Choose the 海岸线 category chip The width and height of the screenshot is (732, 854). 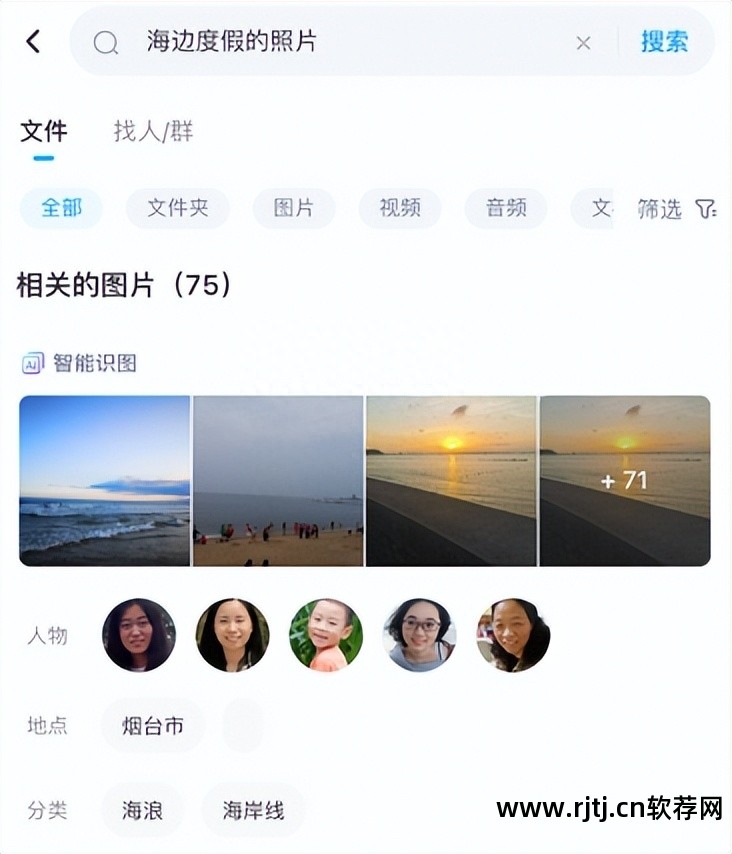pyautogui.click(x=254, y=810)
